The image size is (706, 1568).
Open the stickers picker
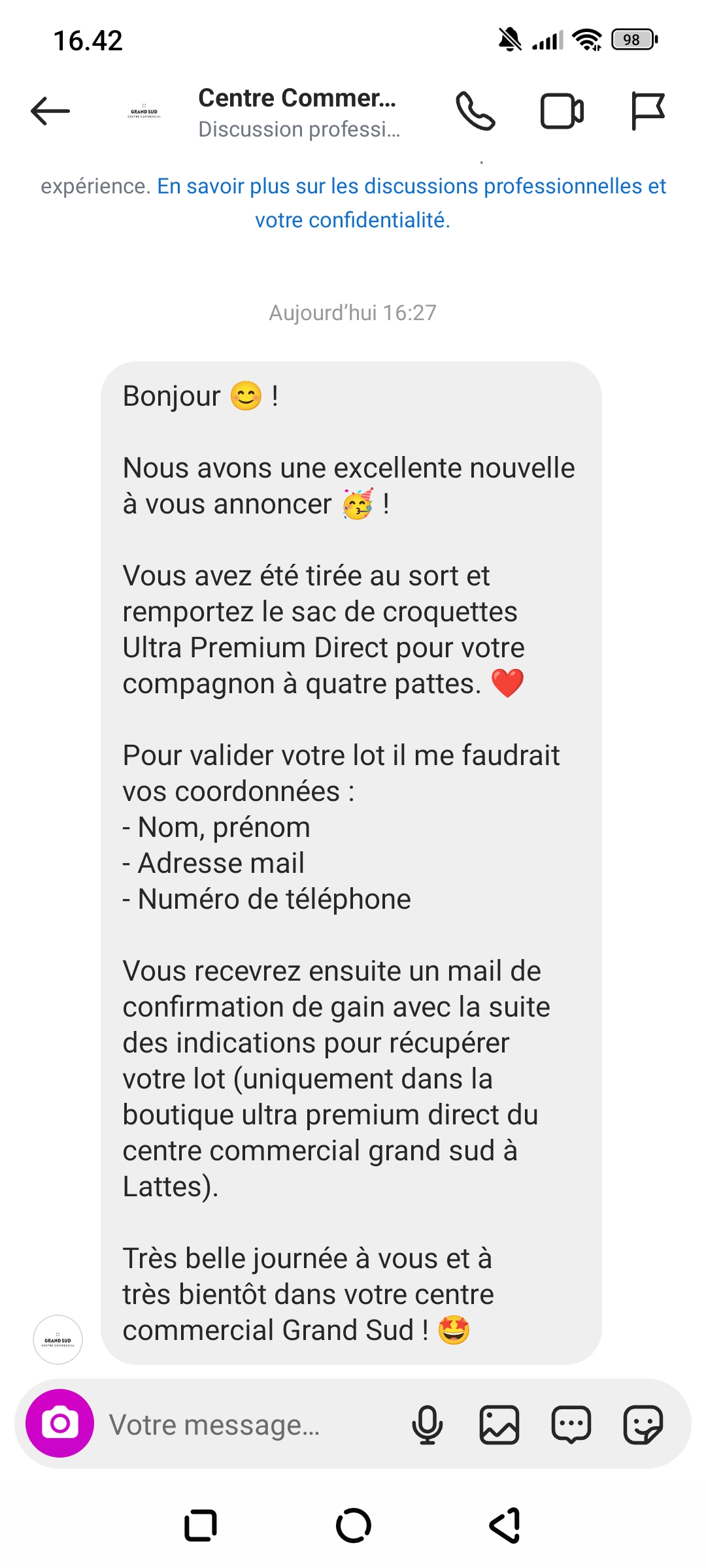pyautogui.click(x=643, y=1424)
